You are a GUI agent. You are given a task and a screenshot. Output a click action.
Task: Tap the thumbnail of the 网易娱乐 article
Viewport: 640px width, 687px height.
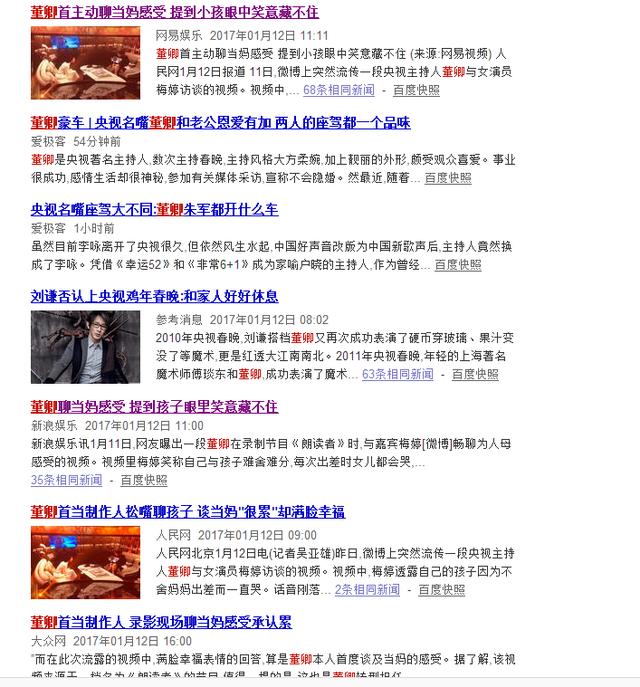[85, 61]
